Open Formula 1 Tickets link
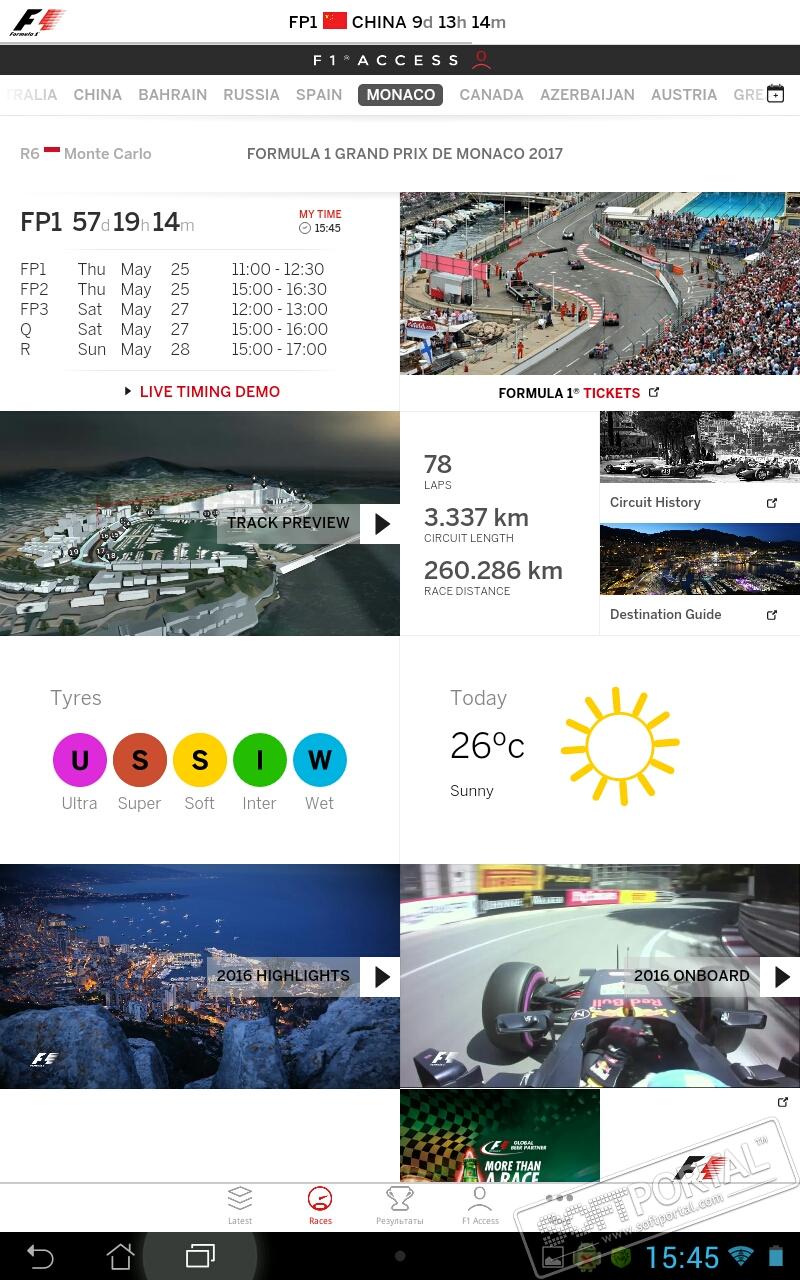This screenshot has height=1280, width=800. click(x=578, y=393)
